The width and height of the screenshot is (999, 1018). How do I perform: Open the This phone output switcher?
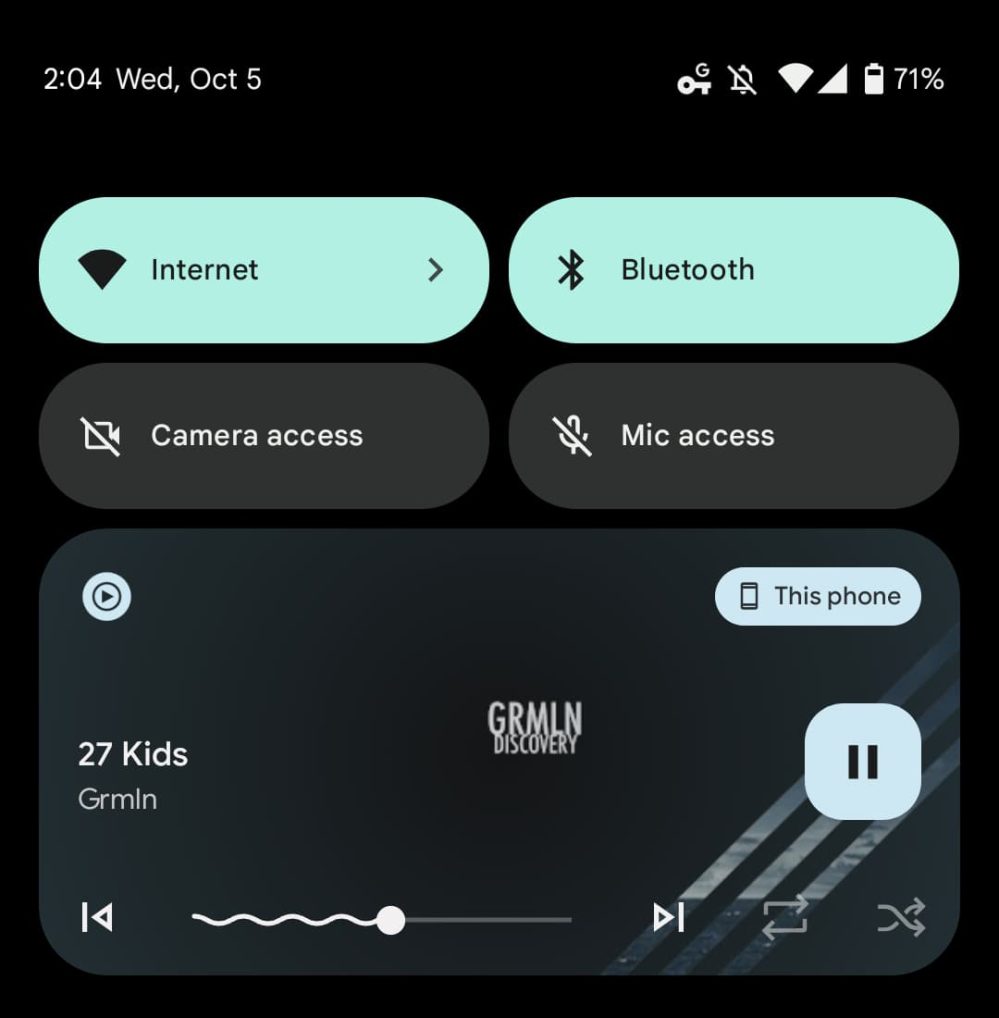click(x=818, y=597)
